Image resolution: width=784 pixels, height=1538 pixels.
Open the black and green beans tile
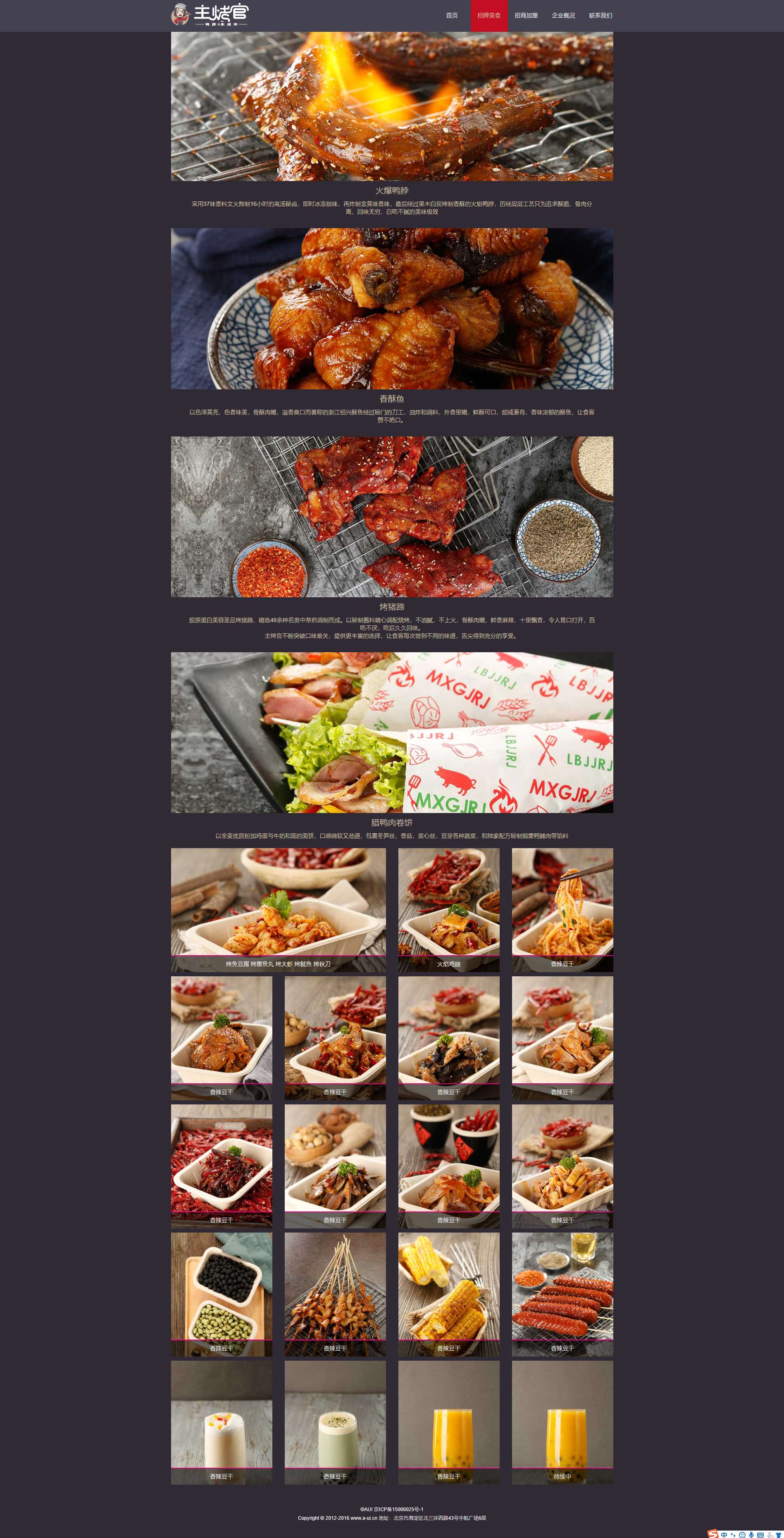(222, 1294)
